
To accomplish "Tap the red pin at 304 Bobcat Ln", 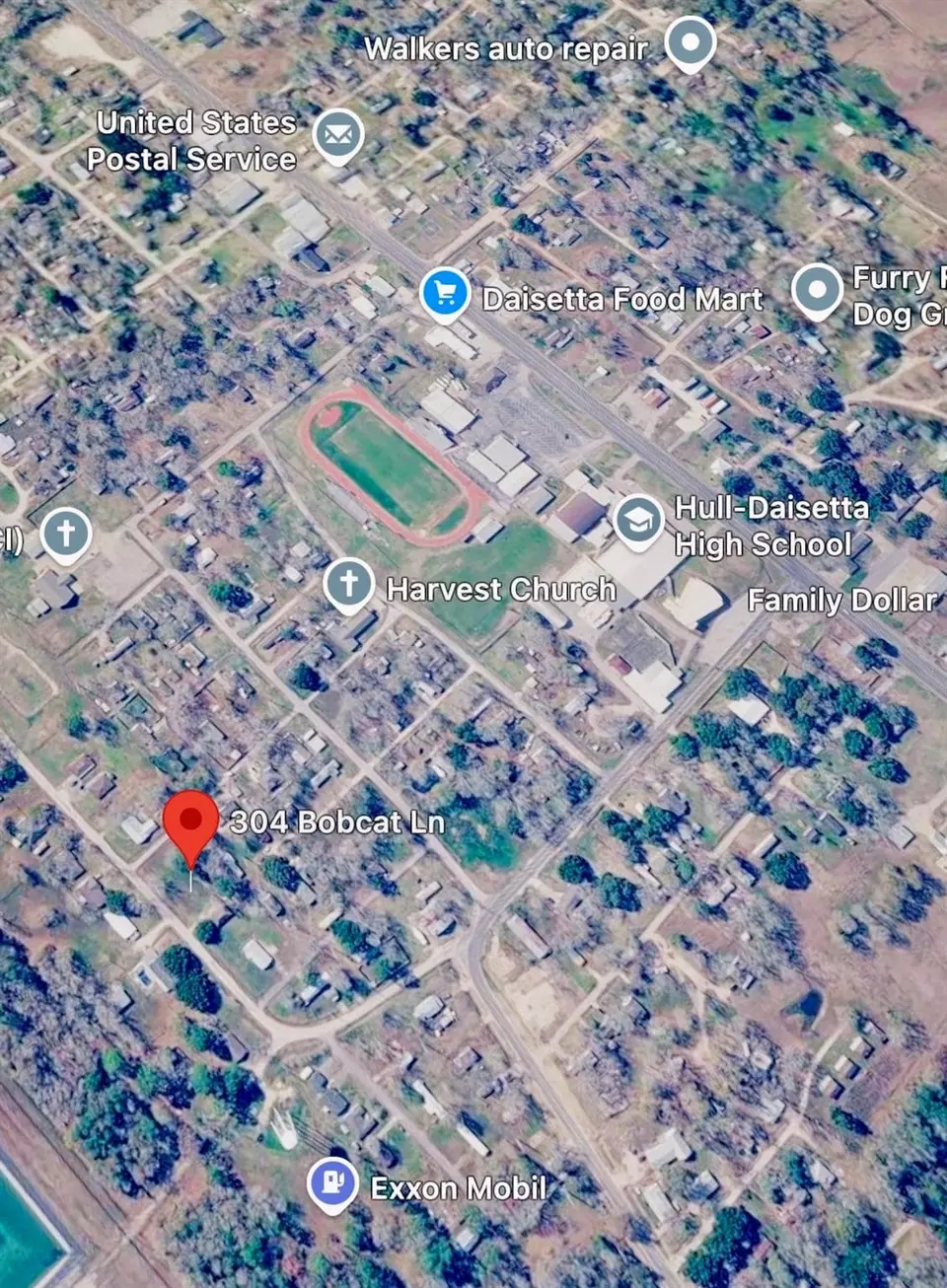I will [x=190, y=828].
